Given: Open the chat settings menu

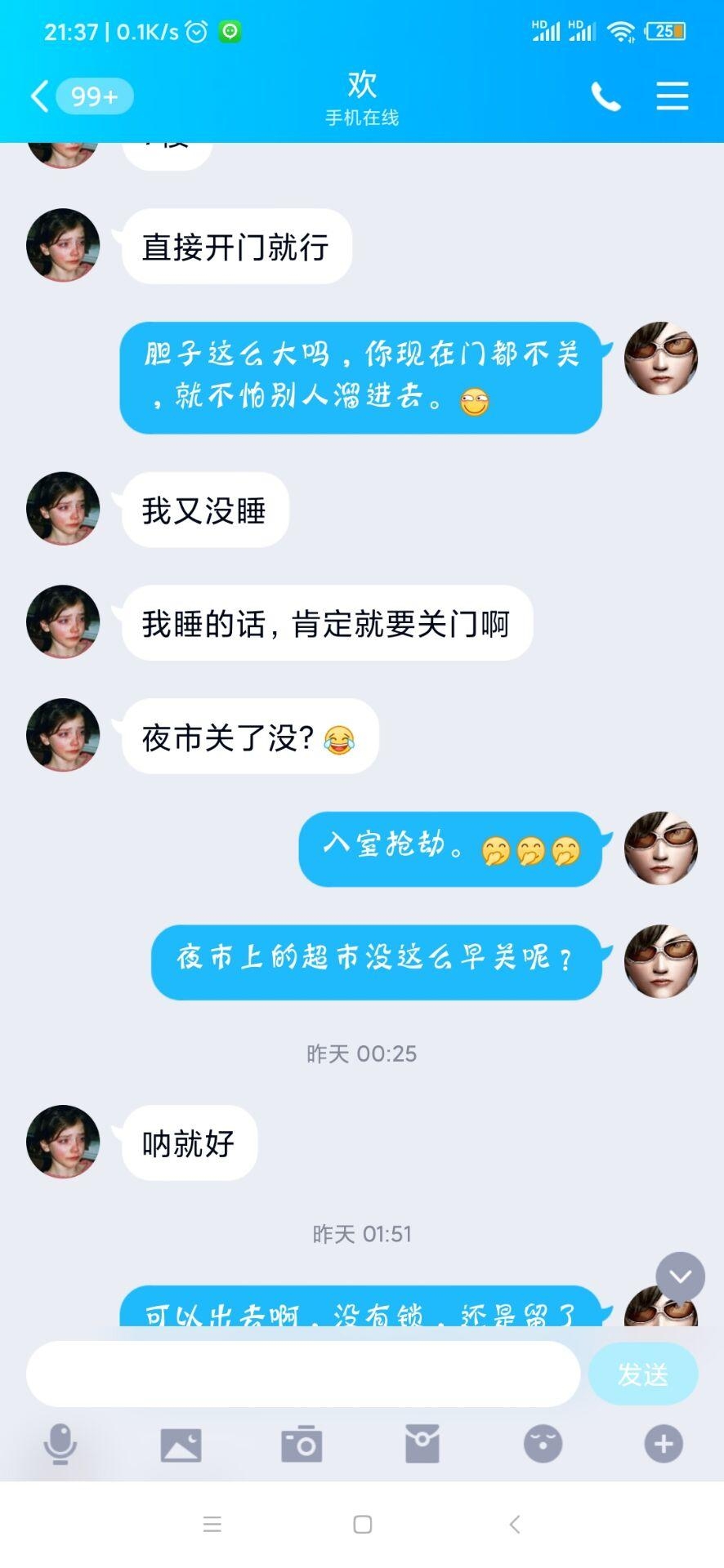Looking at the screenshot, I should (672, 96).
